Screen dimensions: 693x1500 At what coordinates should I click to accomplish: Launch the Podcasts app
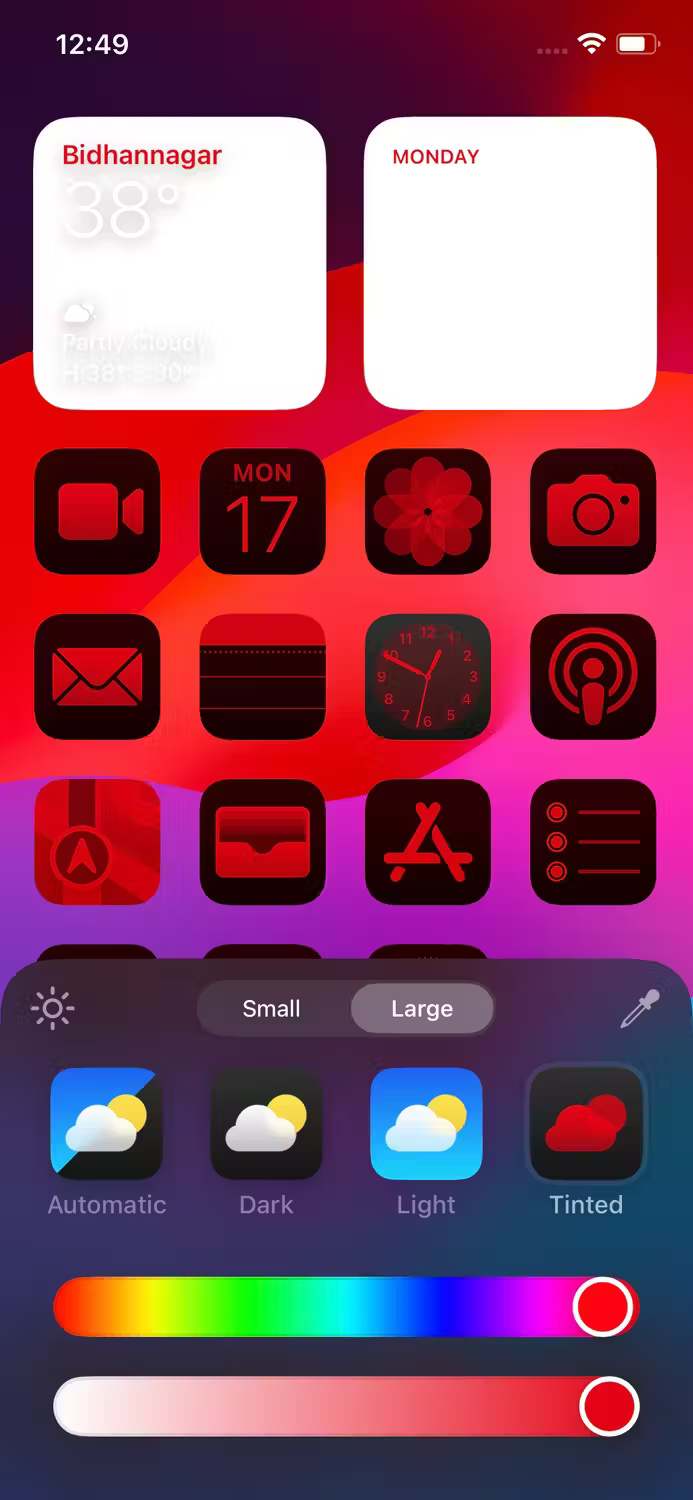(x=593, y=676)
